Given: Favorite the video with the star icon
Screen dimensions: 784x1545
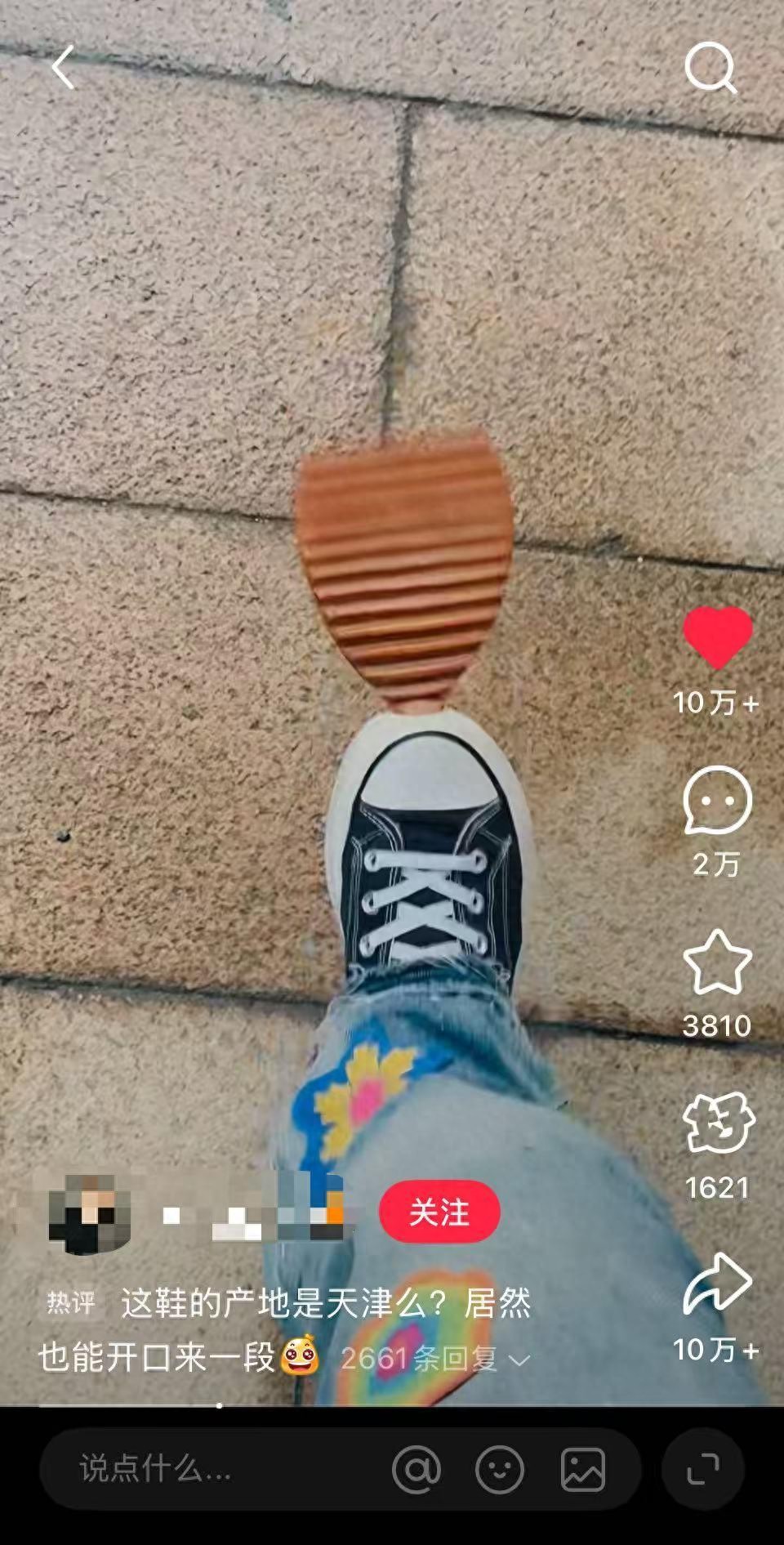Looking at the screenshot, I should [x=717, y=962].
